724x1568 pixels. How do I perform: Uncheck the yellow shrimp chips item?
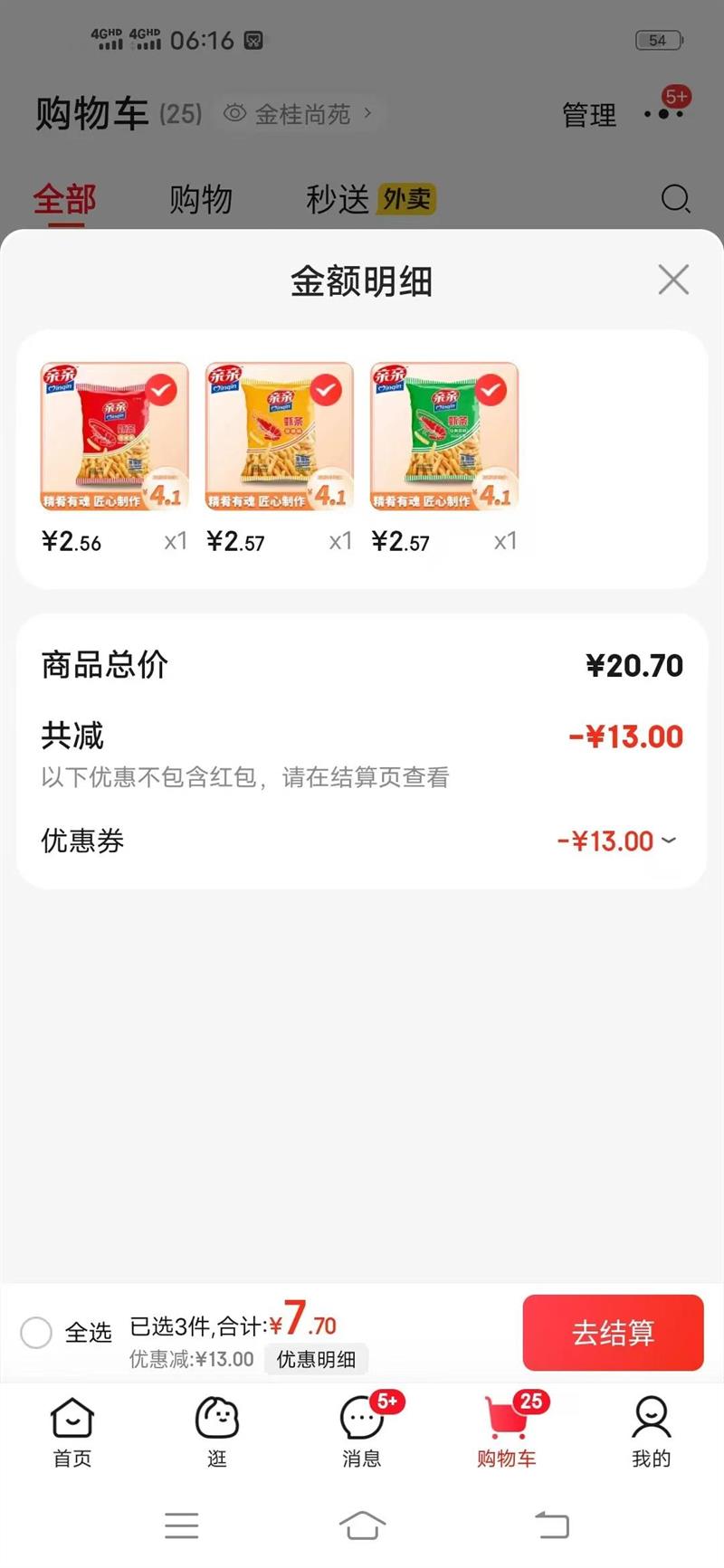(x=326, y=390)
